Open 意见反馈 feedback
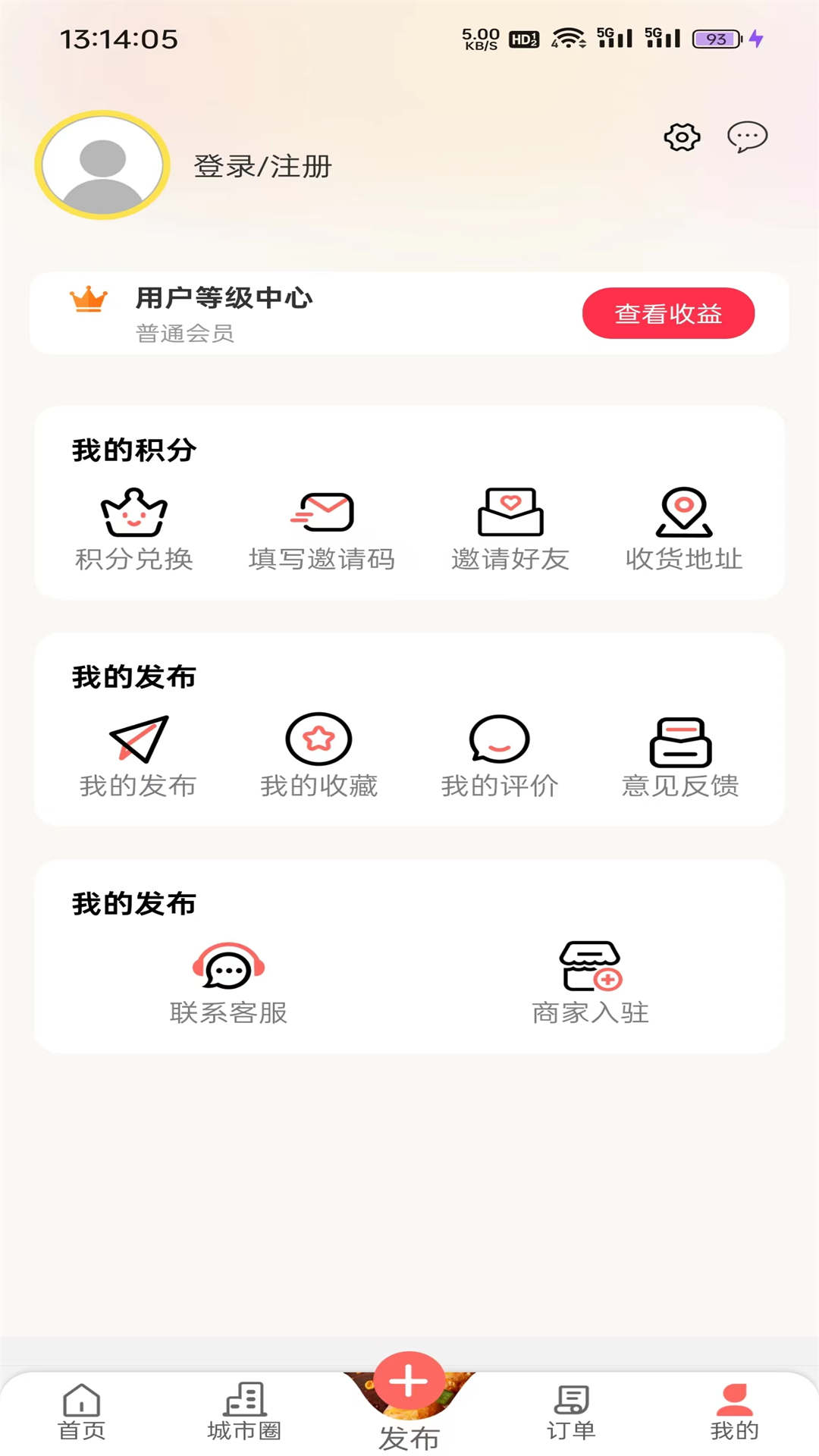 pos(680,756)
